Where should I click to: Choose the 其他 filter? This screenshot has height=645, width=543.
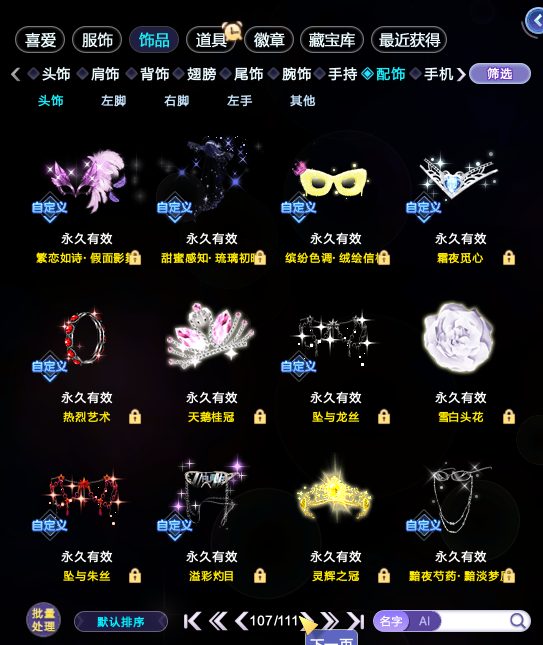point(302,101)
